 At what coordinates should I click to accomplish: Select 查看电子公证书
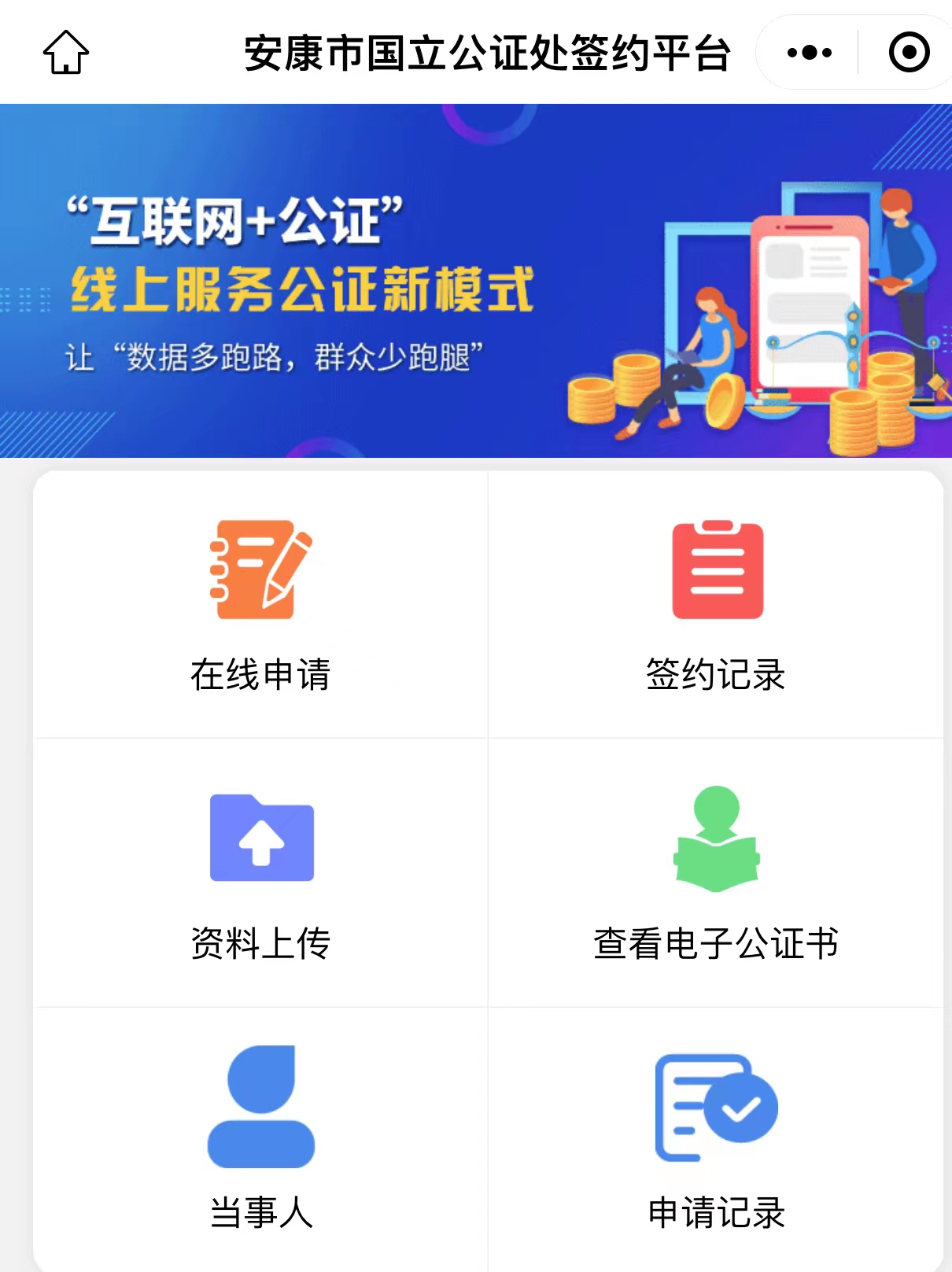tap(716, 873)
